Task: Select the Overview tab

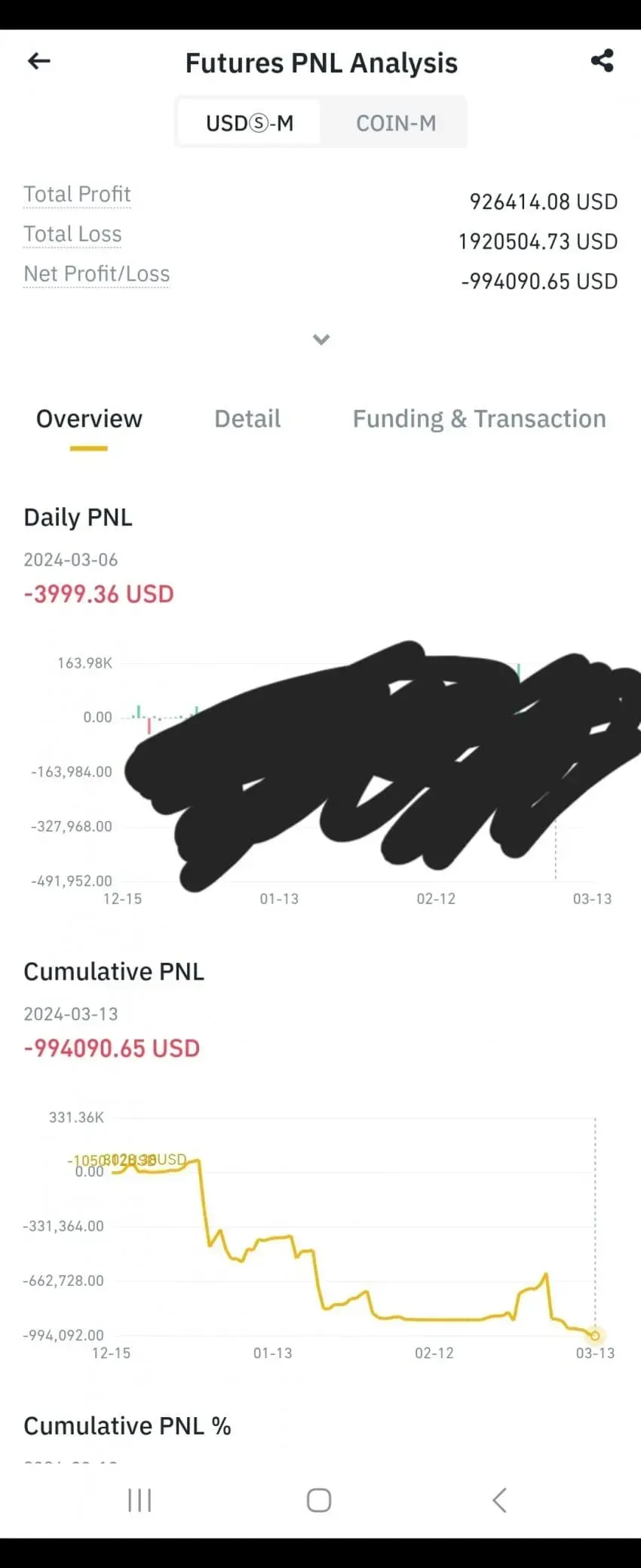Action: click(89, 419)
